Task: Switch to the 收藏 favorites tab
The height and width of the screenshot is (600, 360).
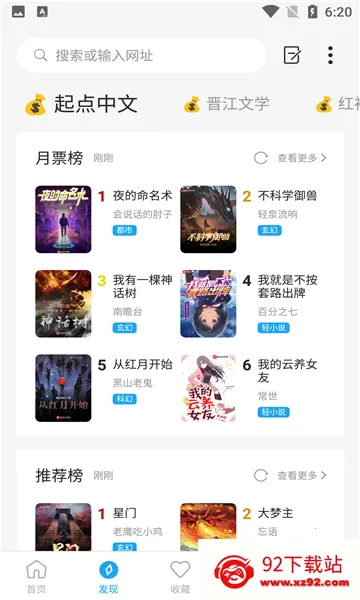Action: (x=180, y=577)
